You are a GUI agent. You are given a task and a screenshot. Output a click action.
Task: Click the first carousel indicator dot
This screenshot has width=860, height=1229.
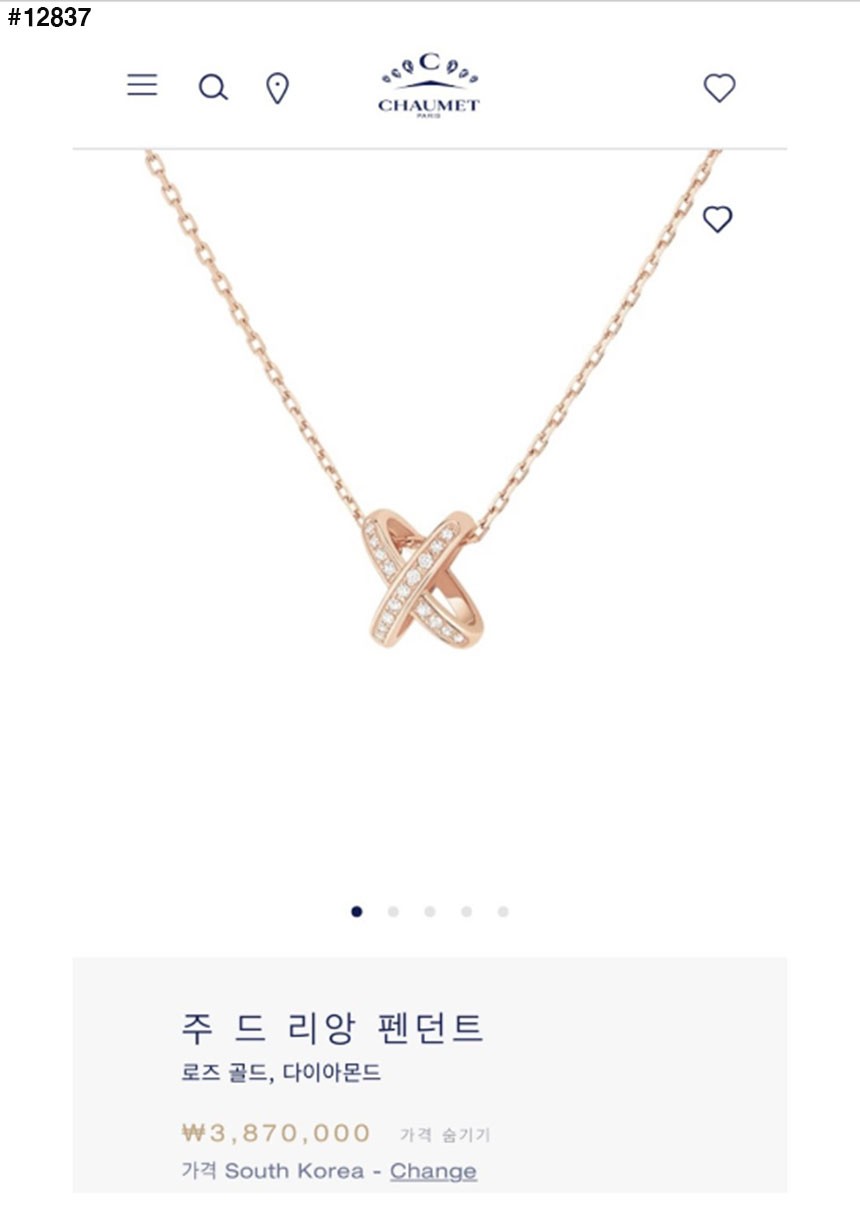[x=358, y=911]
